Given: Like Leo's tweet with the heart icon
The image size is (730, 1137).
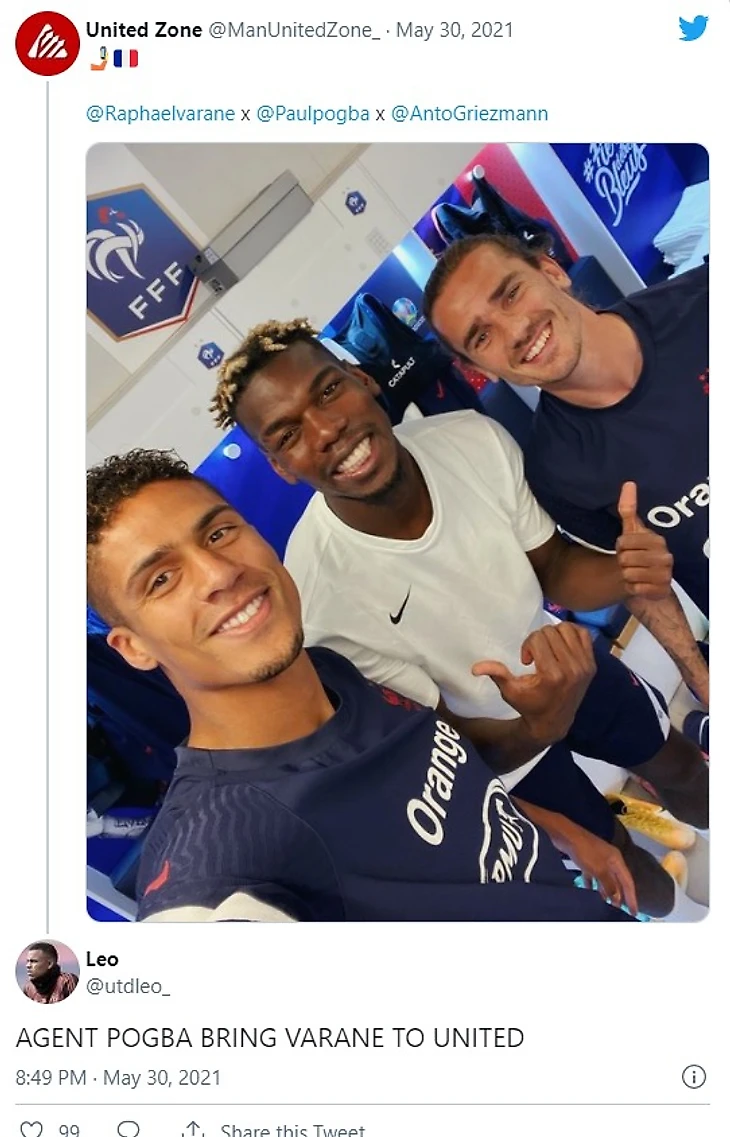Looking at the screenshot, I should point(32,1130).
